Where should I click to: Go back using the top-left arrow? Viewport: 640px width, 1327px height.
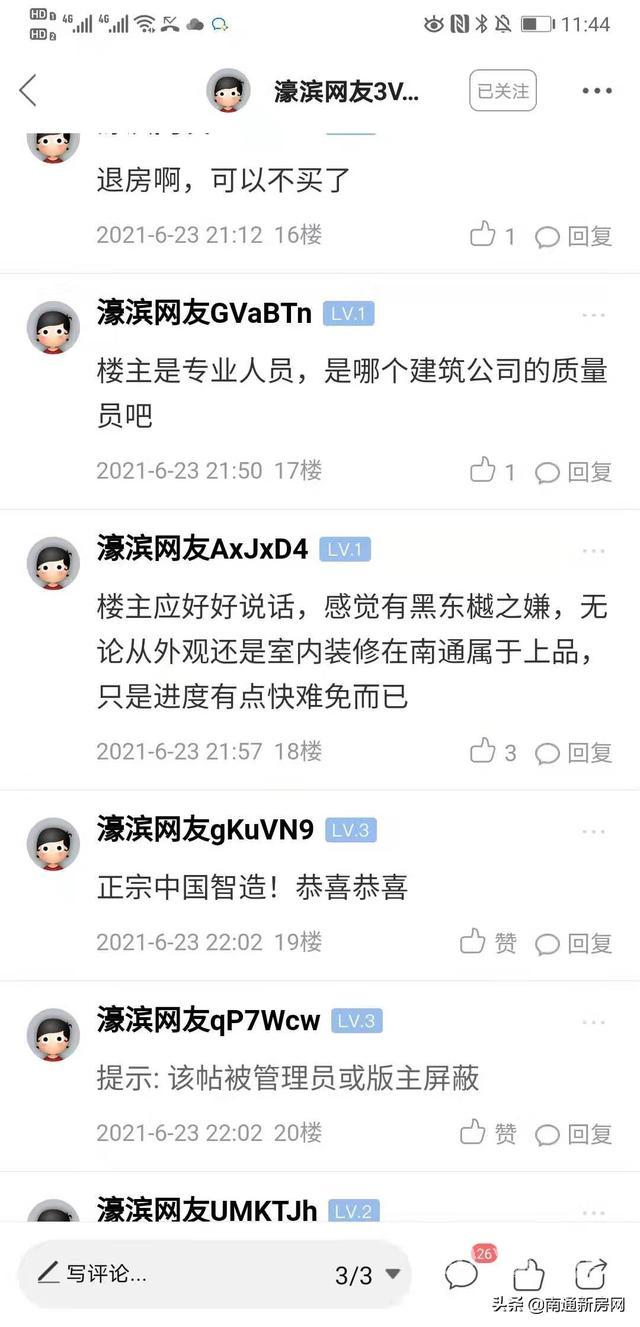(28, 91)
